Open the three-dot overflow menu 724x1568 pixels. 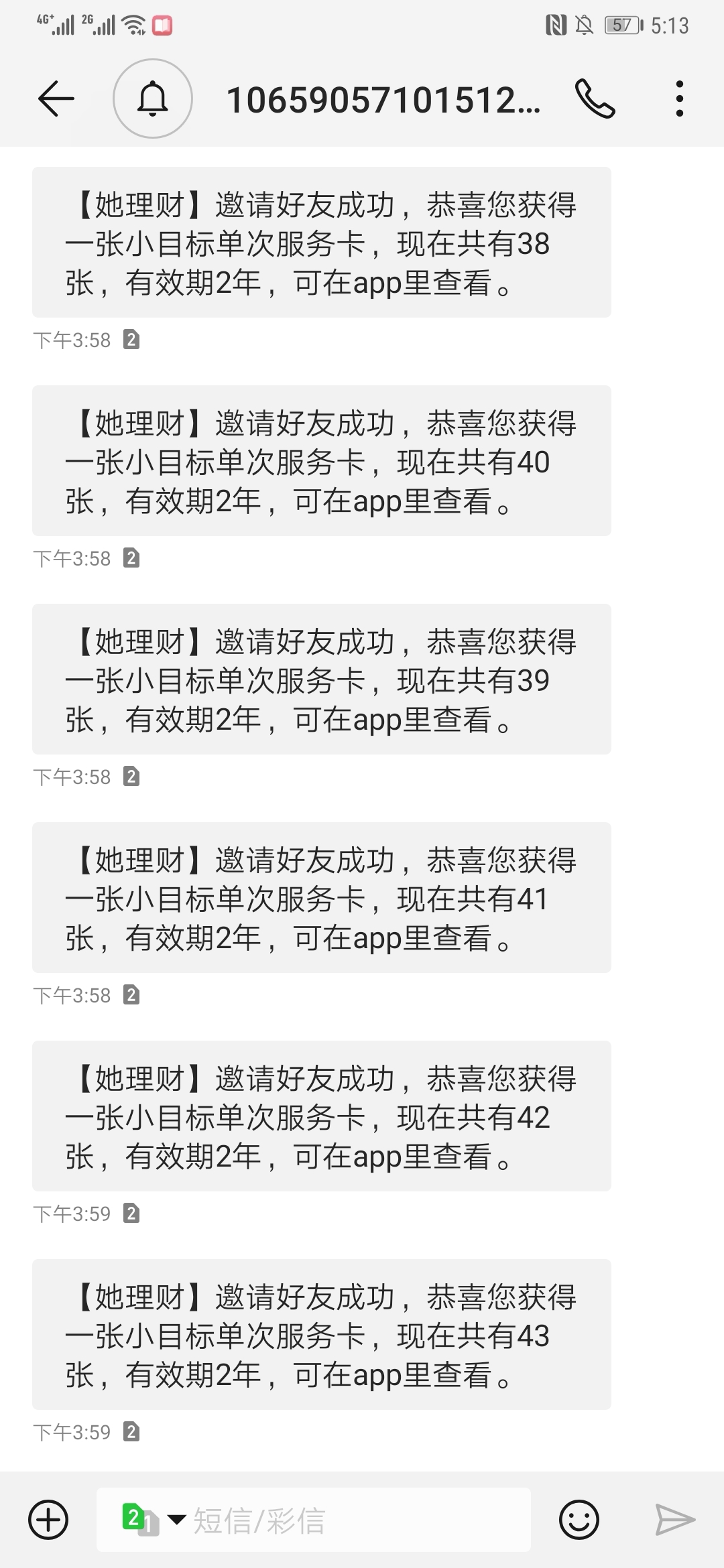(680, 99)
